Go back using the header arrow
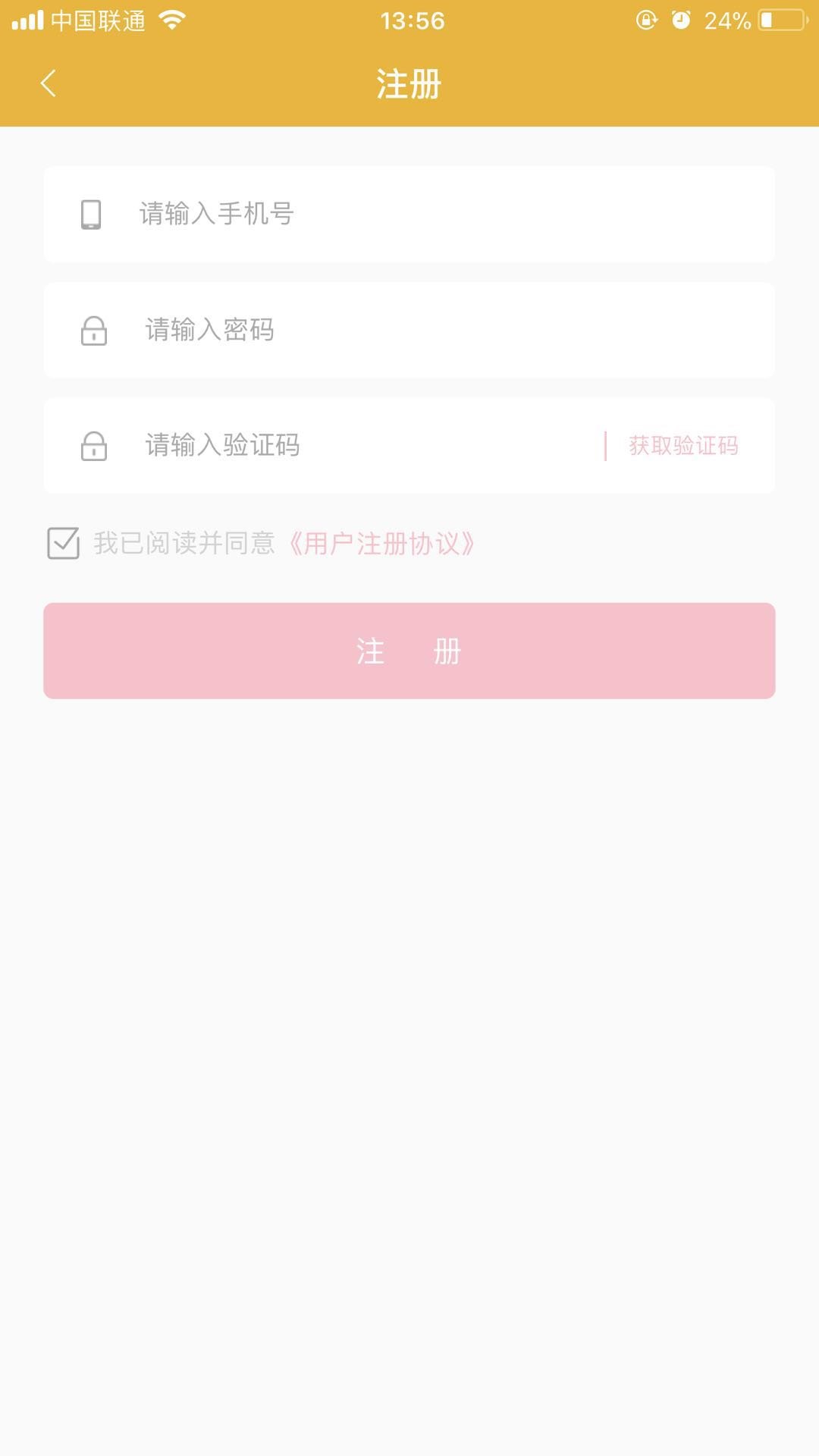Image resolution: width=819 pixels, height=1456 pixels. click(49, 83)
